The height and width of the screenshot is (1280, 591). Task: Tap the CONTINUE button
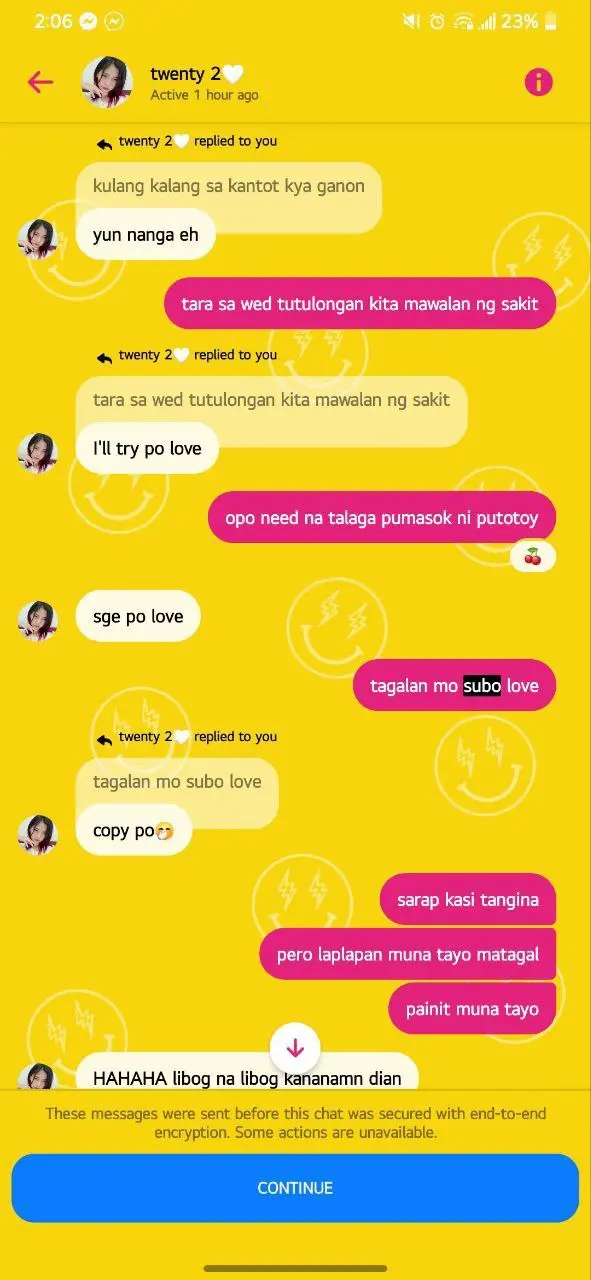click(x=295, y=1188)
